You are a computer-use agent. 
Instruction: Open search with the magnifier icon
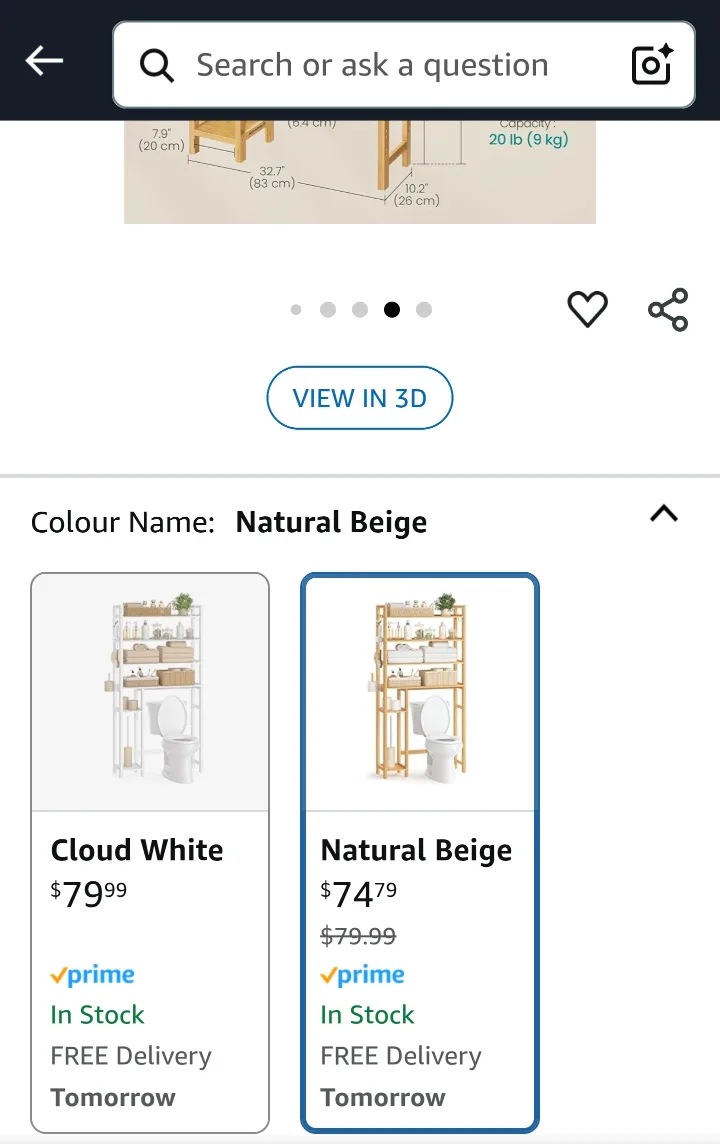(x=157, y=64)
